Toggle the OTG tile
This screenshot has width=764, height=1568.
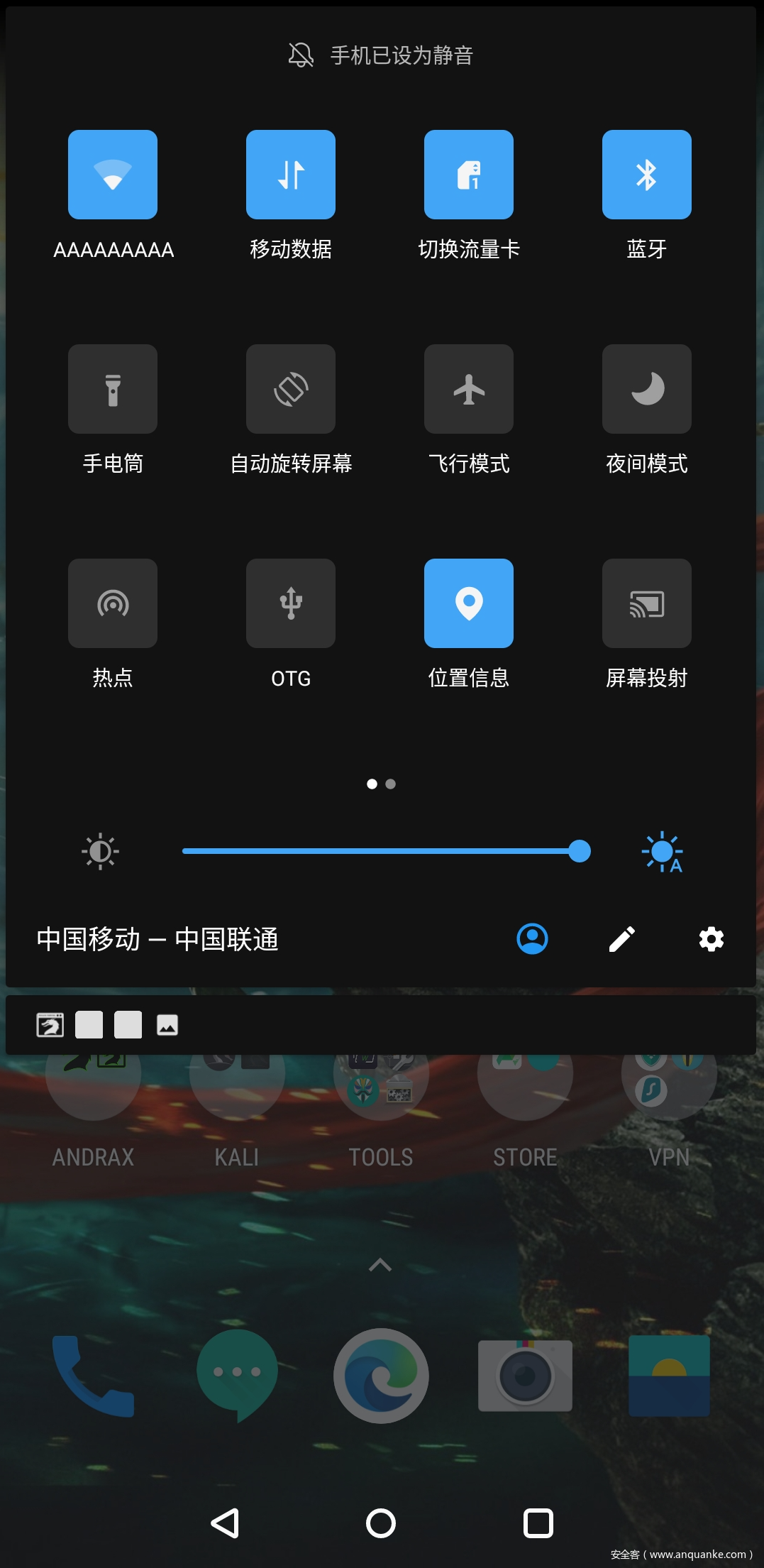[291, 603]
